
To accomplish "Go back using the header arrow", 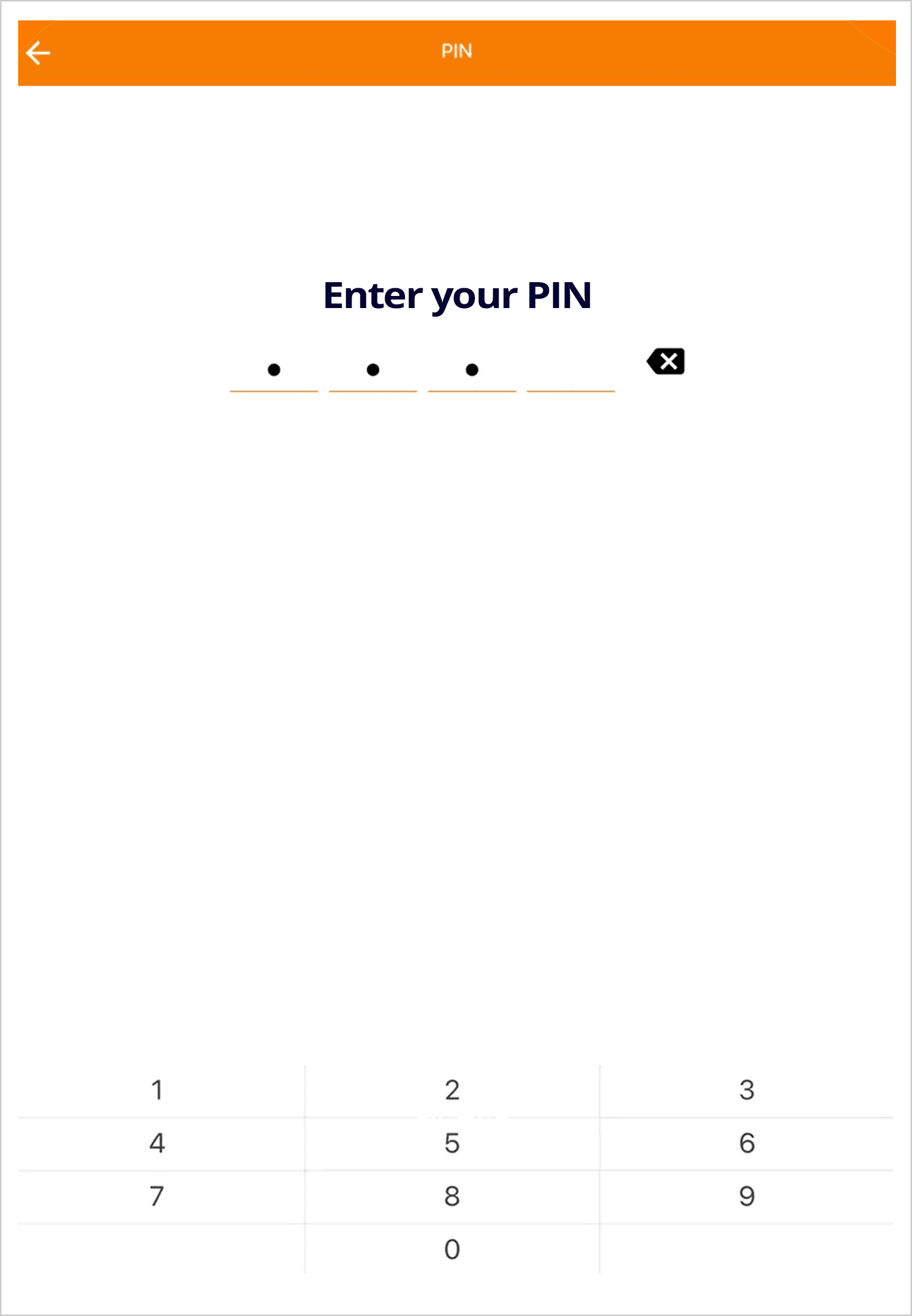I will pyautogui.click(x=38, y=53).
